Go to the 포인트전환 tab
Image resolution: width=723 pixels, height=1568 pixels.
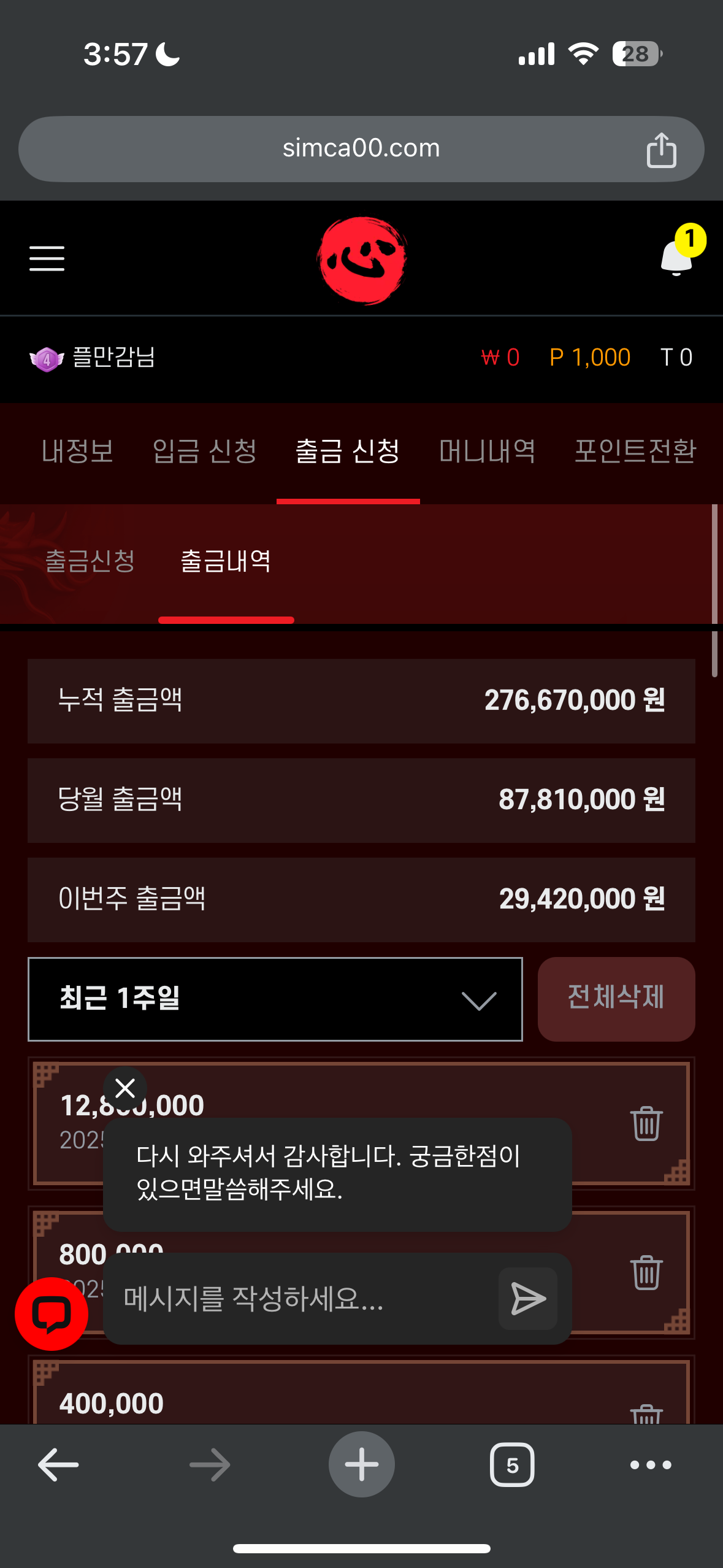(x=635, y=452)
